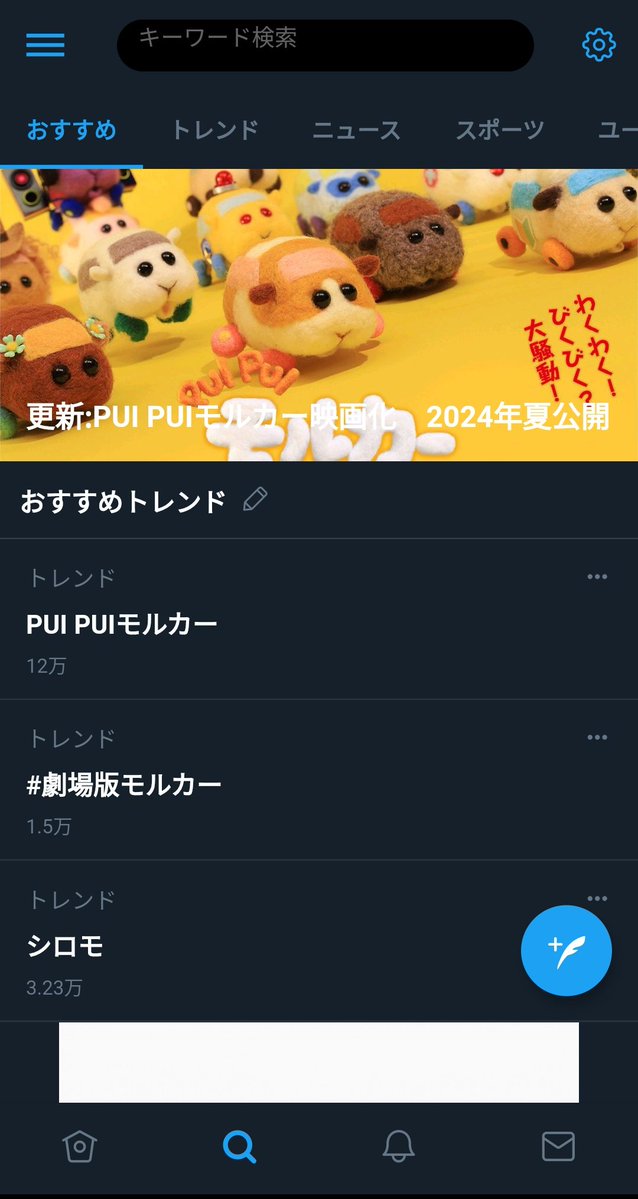This screenshot has height=1199, width=638.
Task: Go to the home timeline tab
Action: [x=79, y=1146]
